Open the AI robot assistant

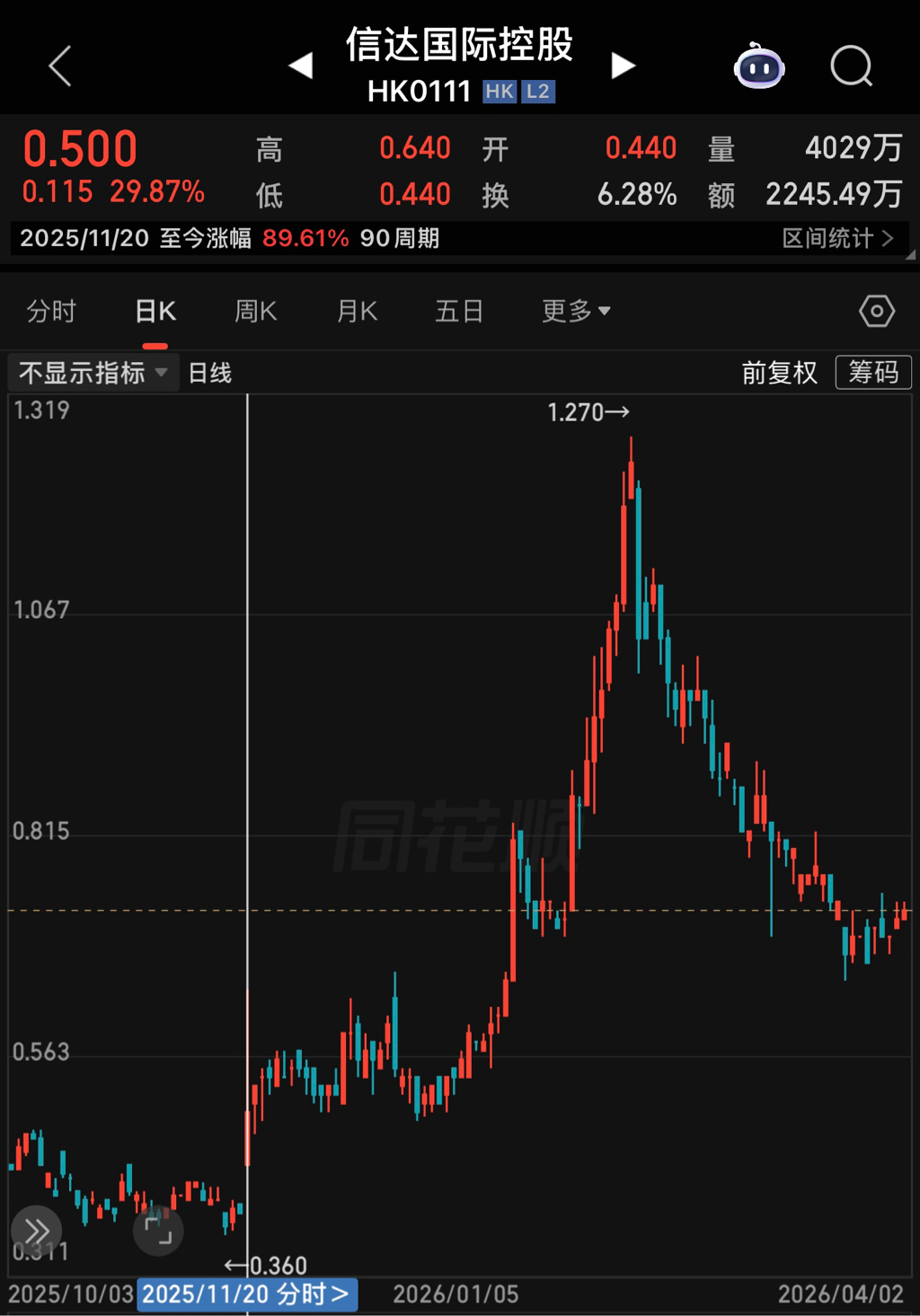tap(759, 66)
